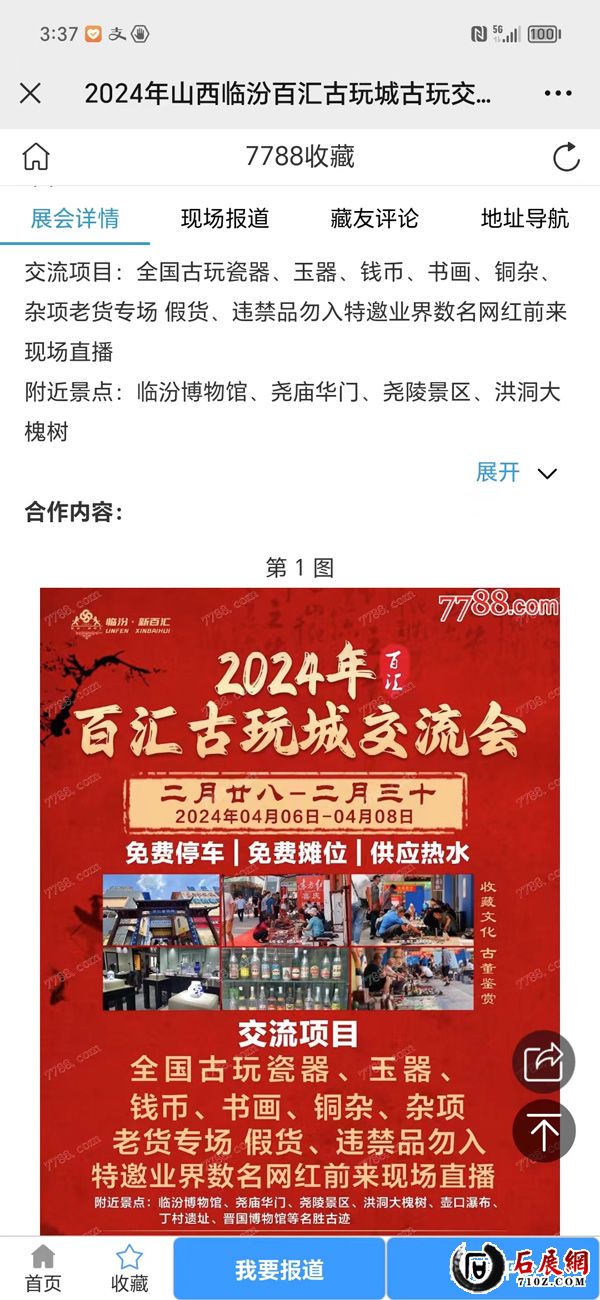Select the 地址导航 tab
The width and height of the screenshot is (600, 1300).
525,219
